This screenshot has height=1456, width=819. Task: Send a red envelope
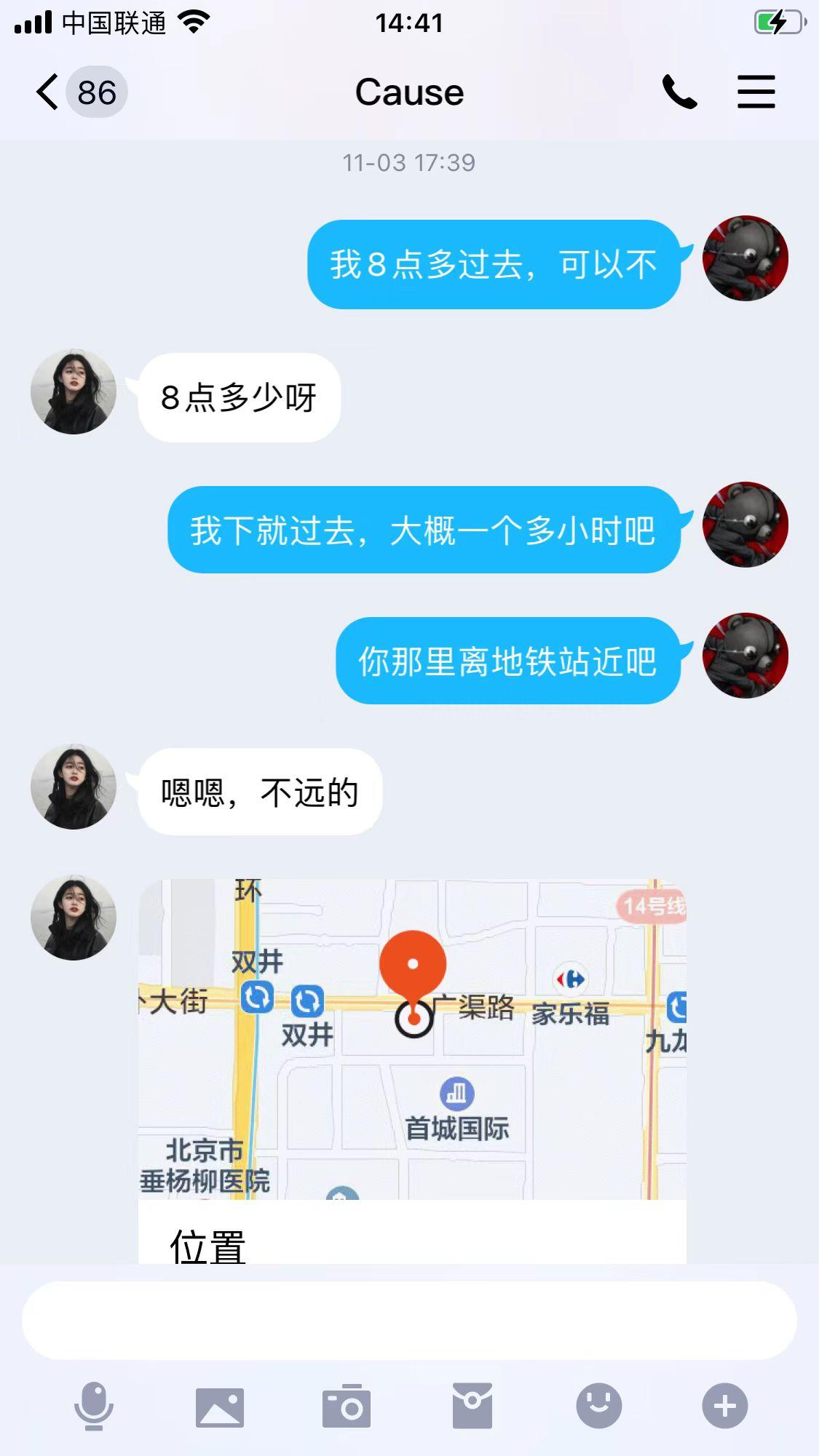click(x=472, y=1406)
